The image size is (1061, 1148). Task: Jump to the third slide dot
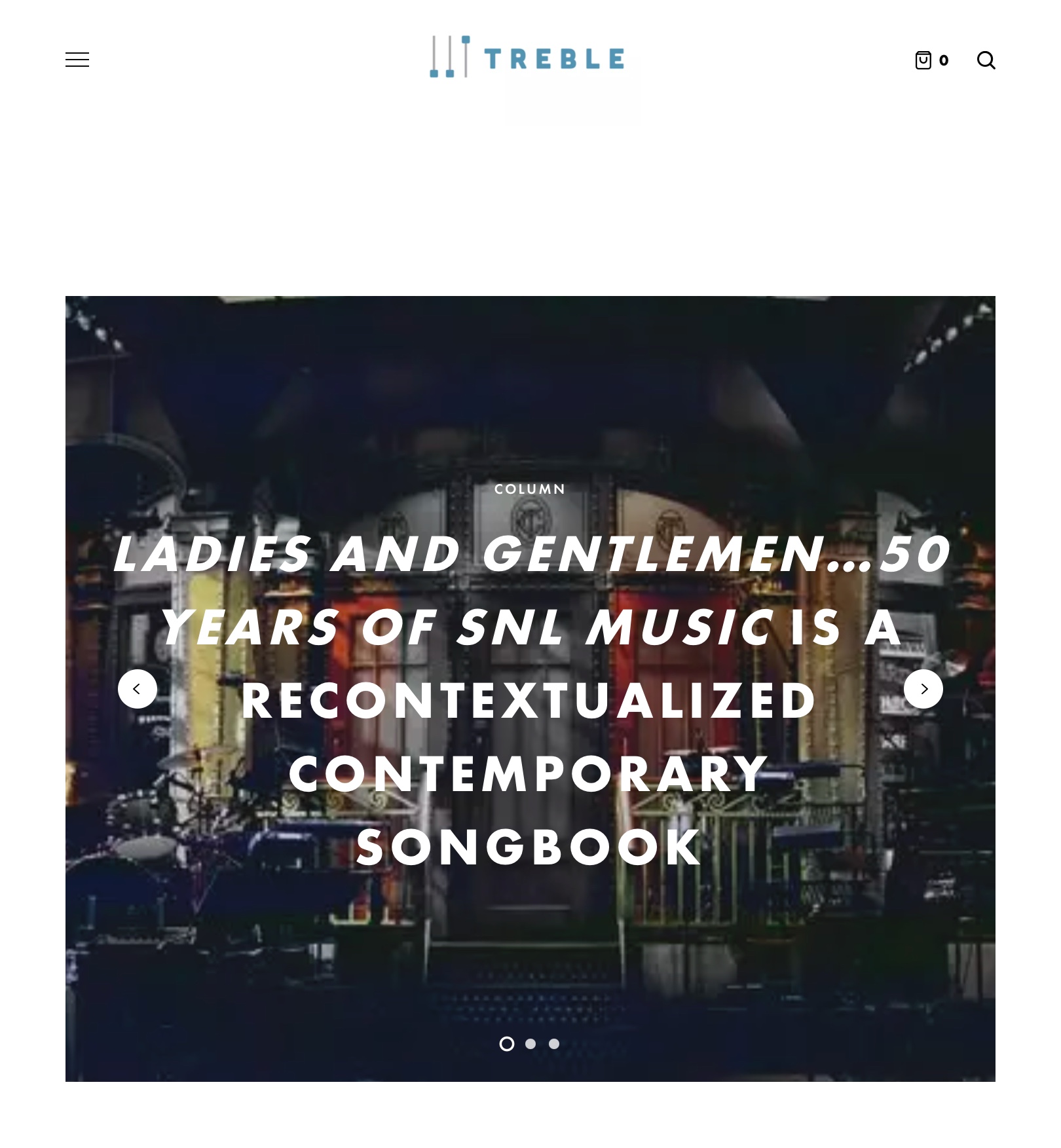554,1044
